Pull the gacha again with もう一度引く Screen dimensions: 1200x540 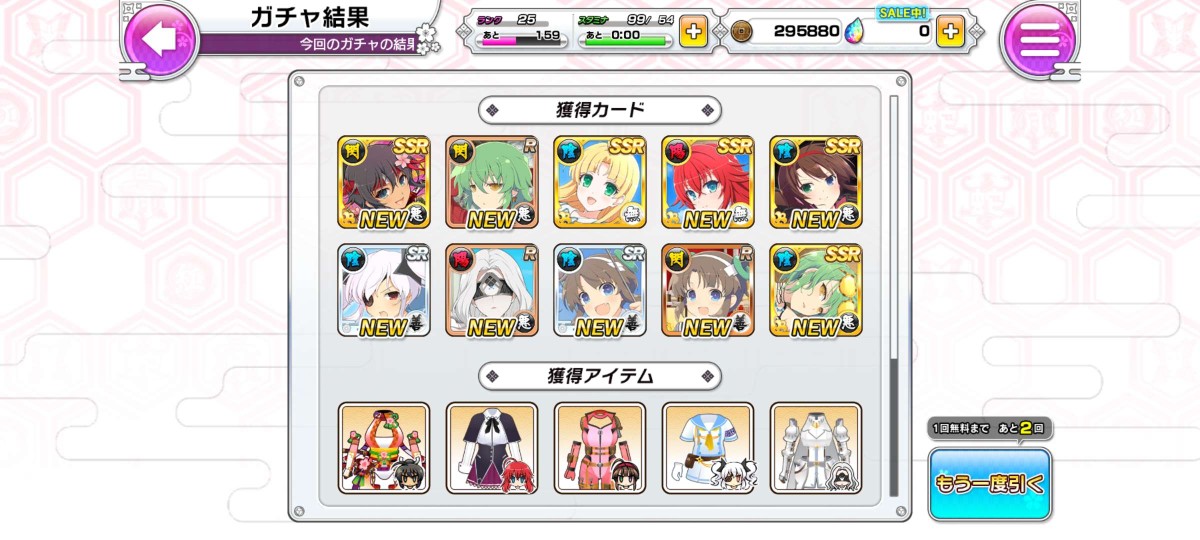point(989,484)
